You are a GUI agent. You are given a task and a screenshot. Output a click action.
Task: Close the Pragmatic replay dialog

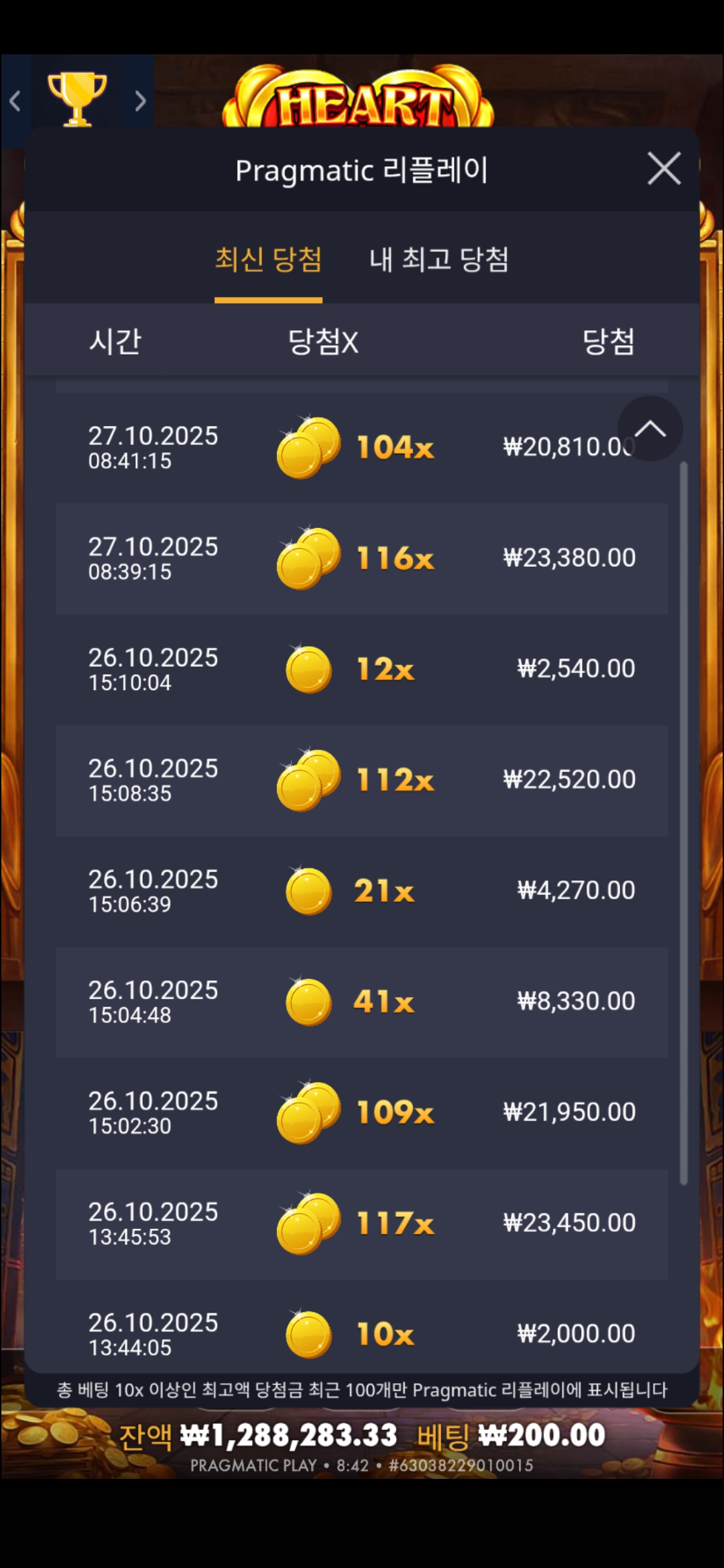pyautogui.click(x=664, y=168)
